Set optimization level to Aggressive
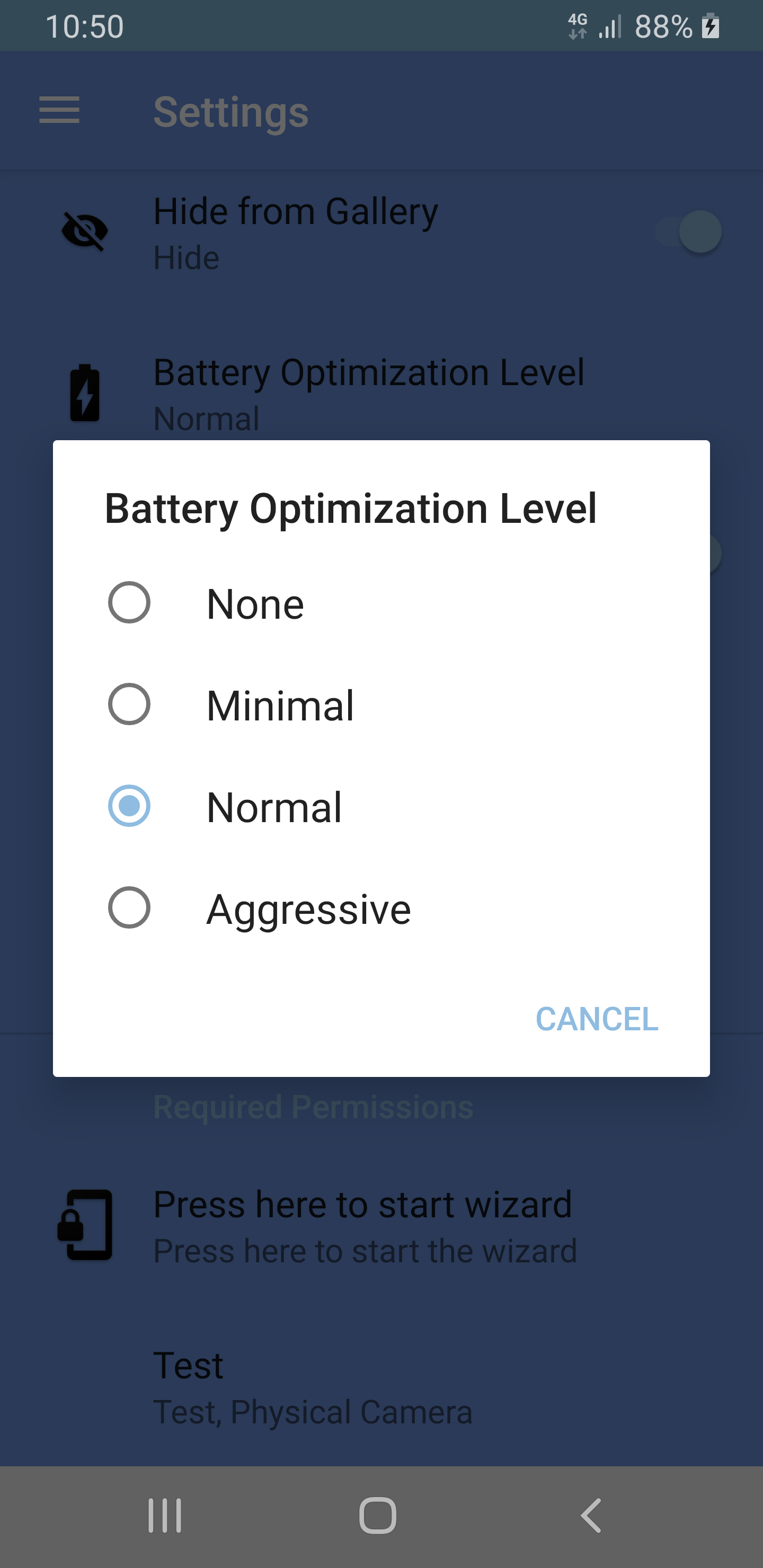 coord(381,908)
